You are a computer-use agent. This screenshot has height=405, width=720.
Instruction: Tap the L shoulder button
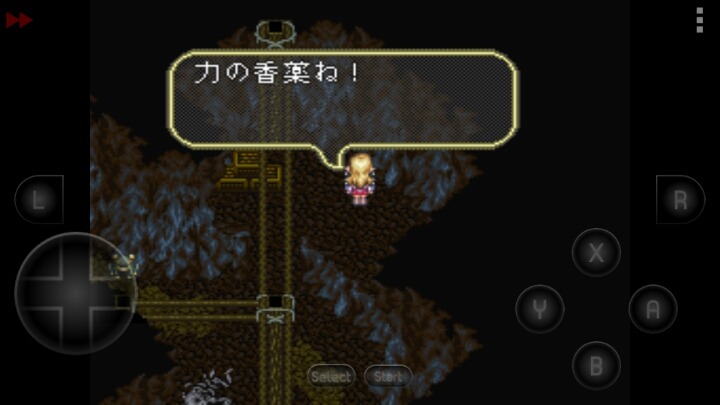(x=39, y=199)
